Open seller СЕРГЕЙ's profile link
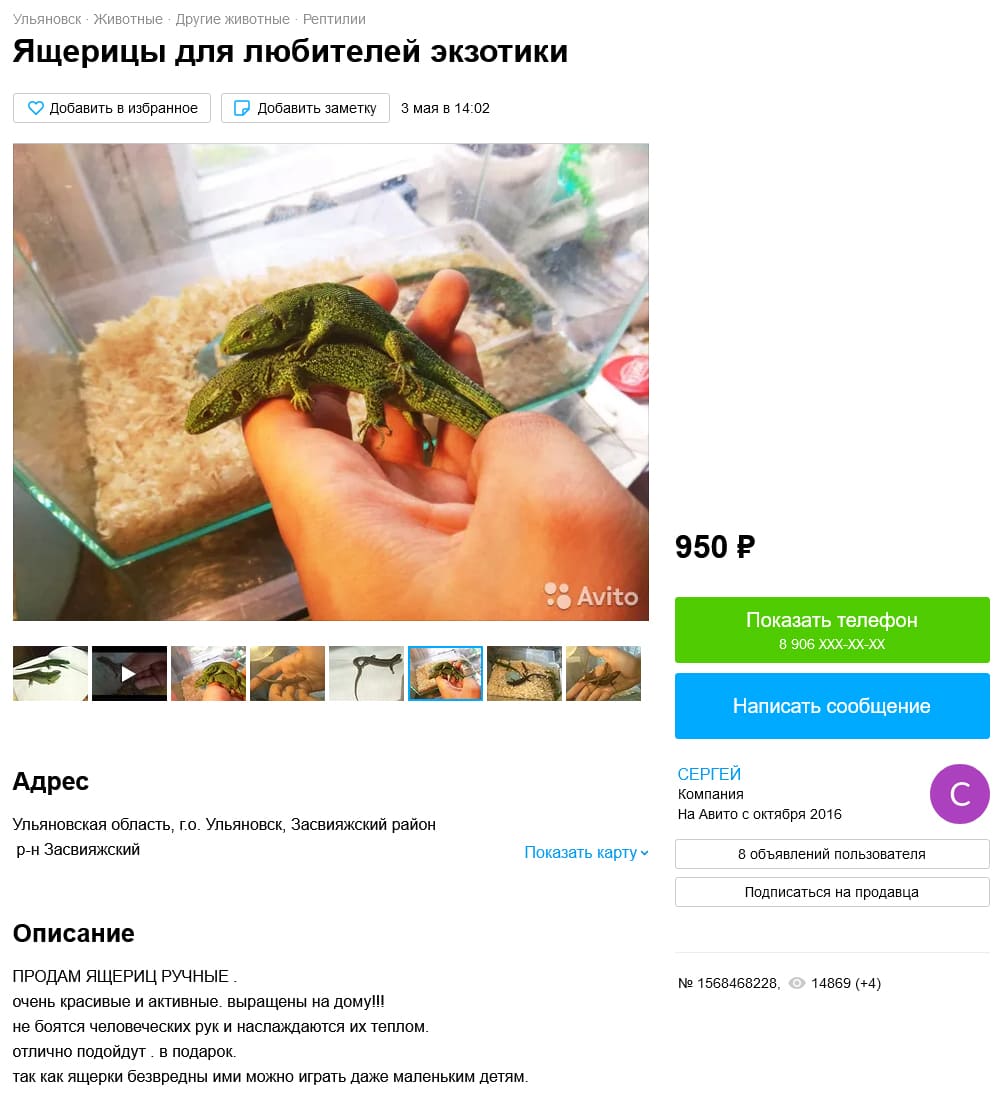 click(709, 774)
